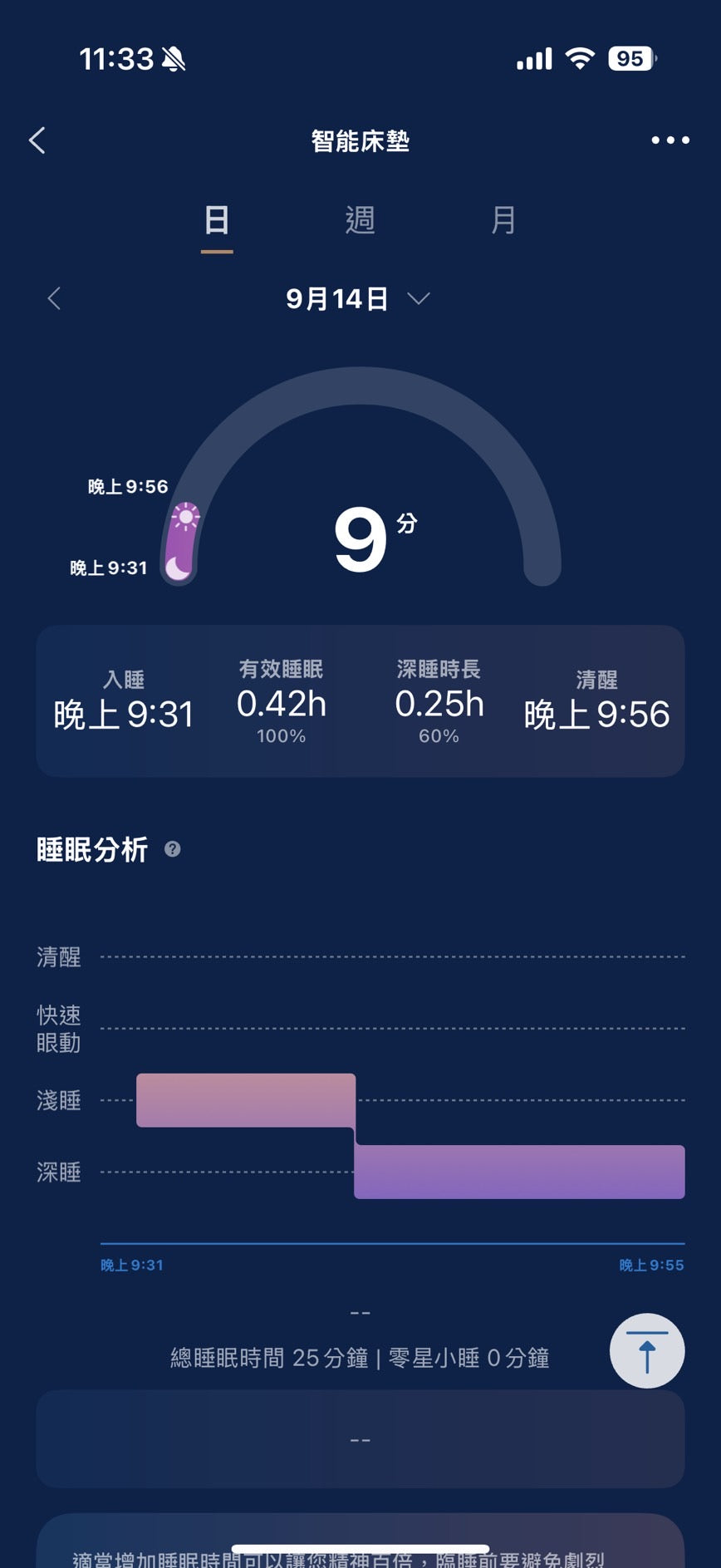Tap the question mark beside 睡眠分析
The image size is (721, 1568).
172,849
